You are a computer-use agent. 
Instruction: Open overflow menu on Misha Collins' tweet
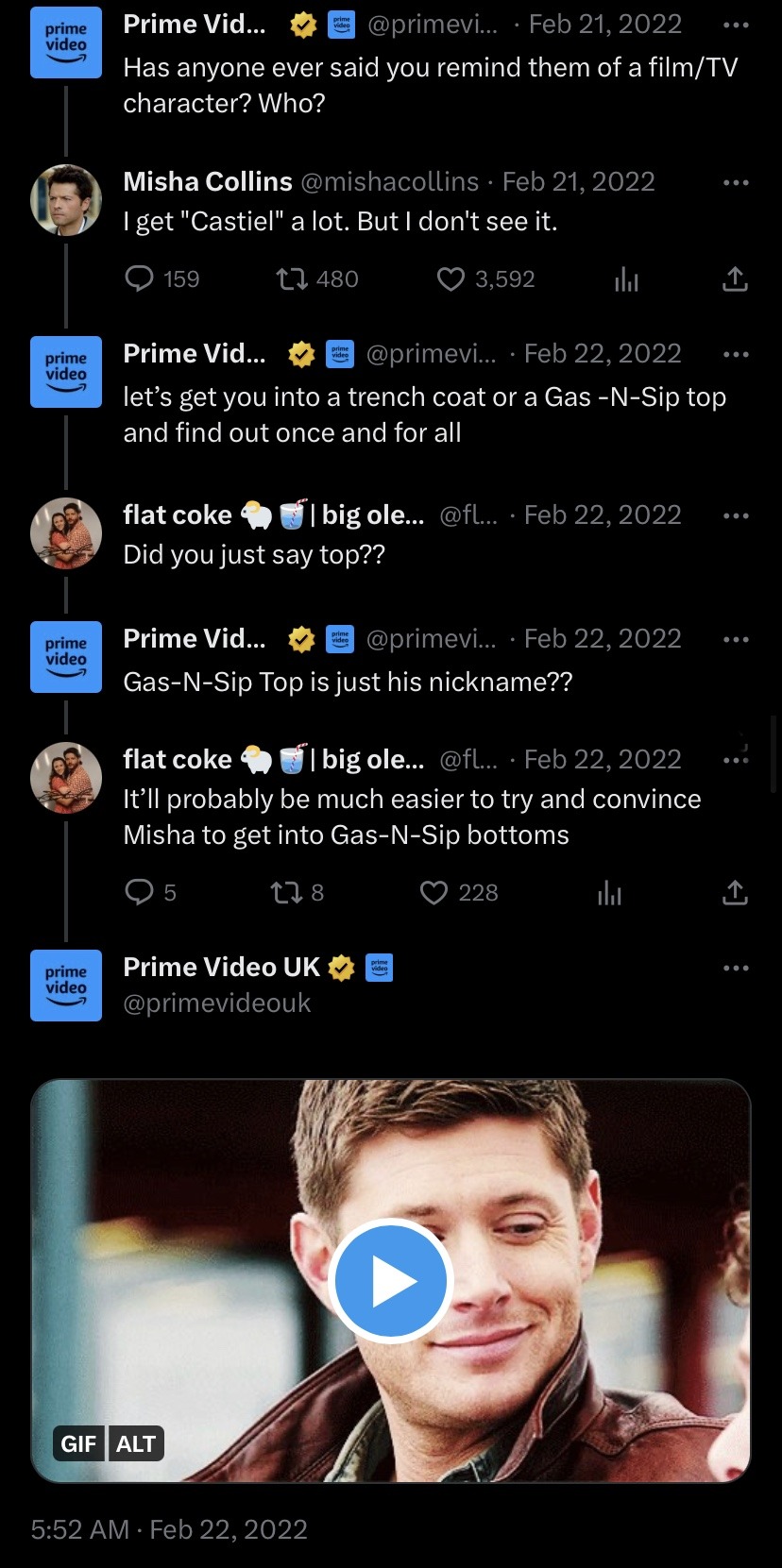(735, 182)
